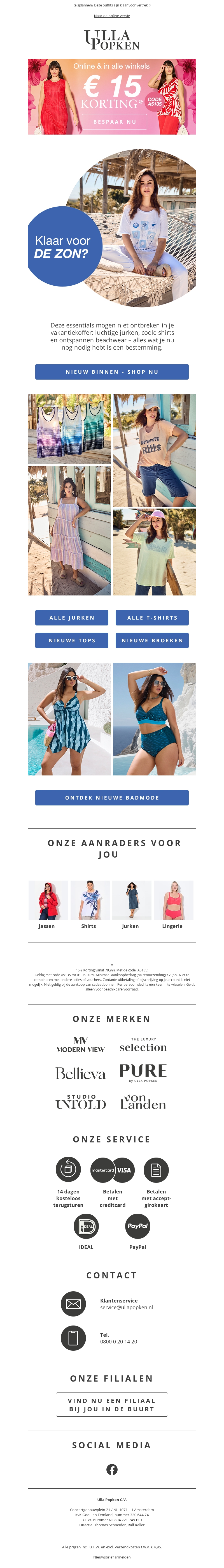Image resolution: width=224 pixels, height=1568 pixels.
Task: Open the 'Alle jurken' category
Action: coord(72,618)
